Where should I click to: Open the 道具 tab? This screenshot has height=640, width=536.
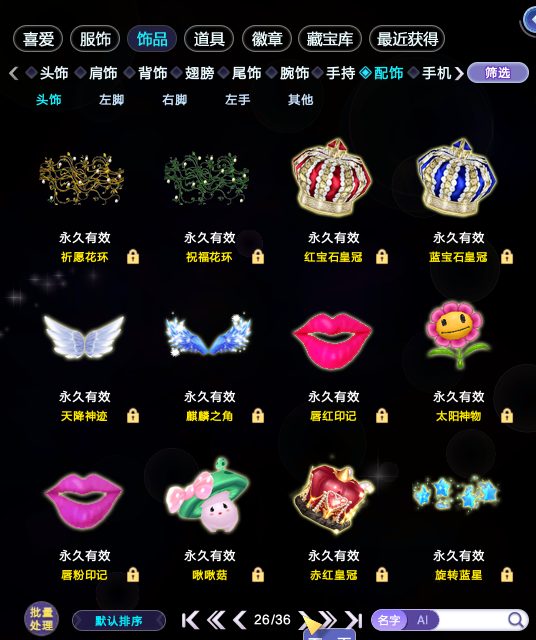click(x=209, y=39)
